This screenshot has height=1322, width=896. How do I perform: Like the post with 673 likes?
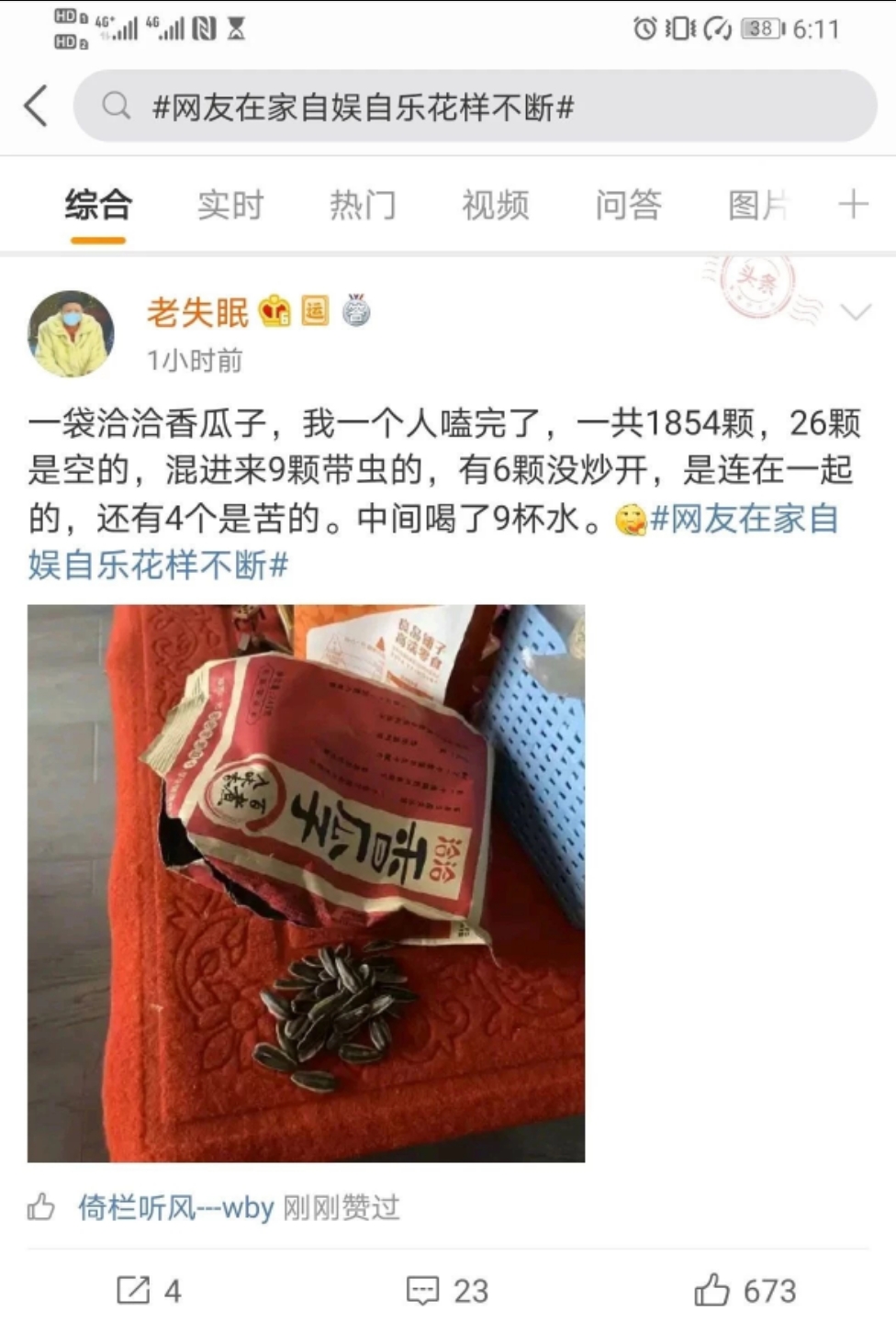(745, 1291)
